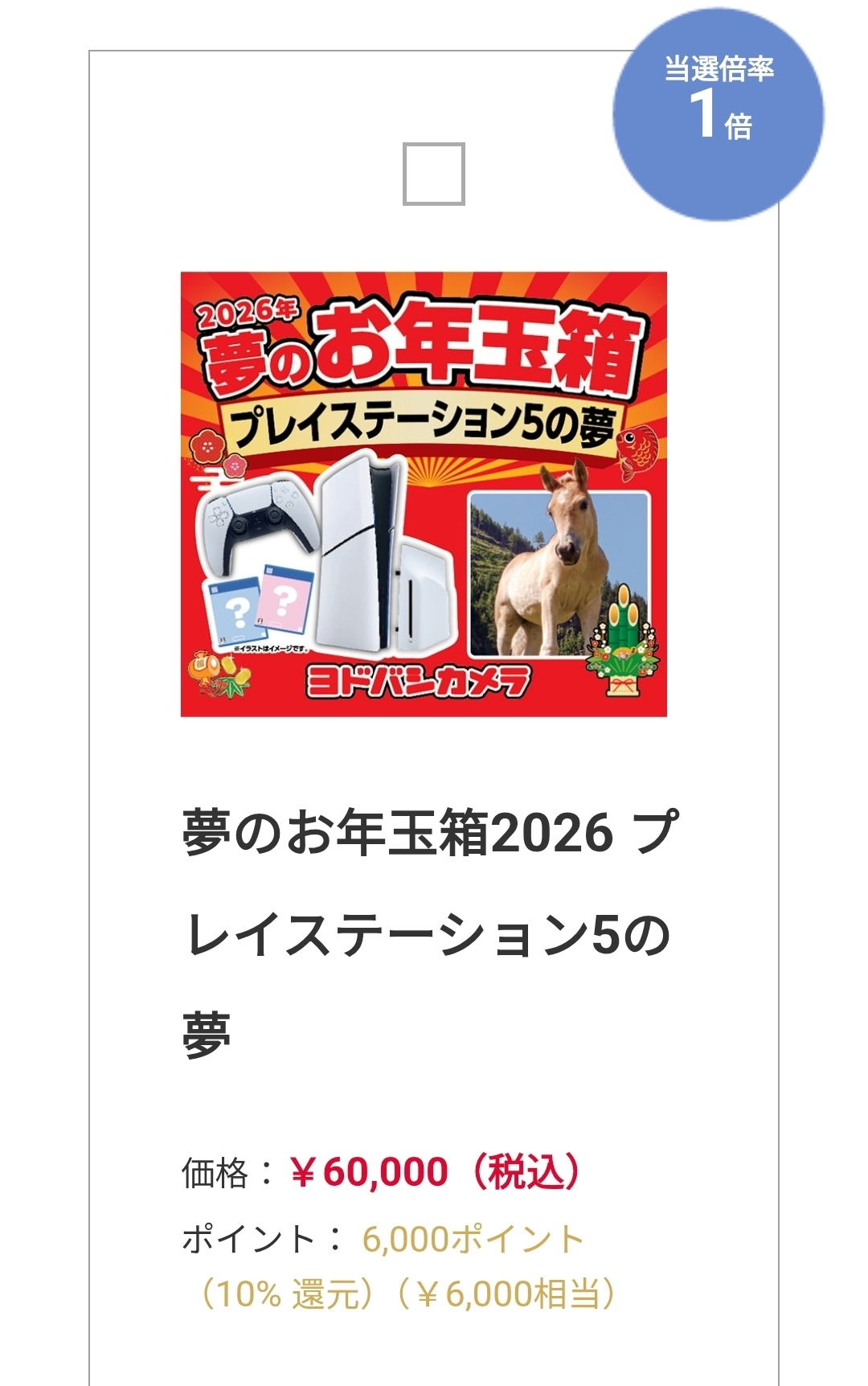Viewport: 868px width, 1386px height.
Task: Check the box for 夢のお年玉箱2026 プレイステーション5の夢
Action: click(434, 174)
